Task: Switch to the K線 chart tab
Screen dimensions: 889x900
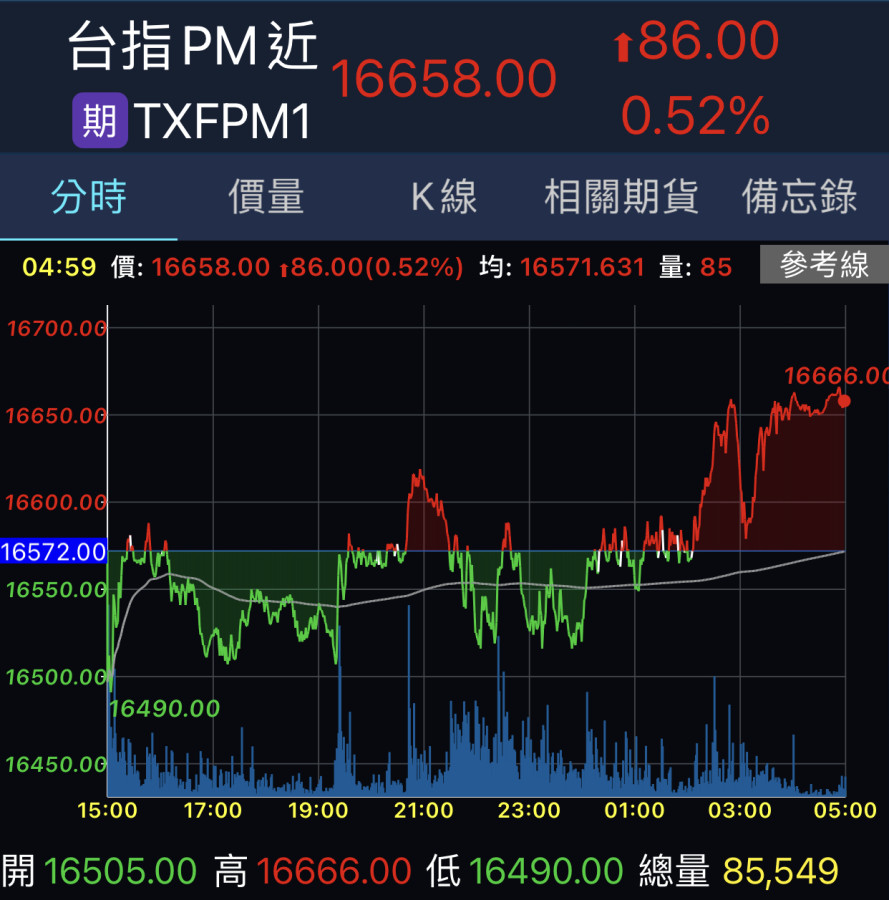Action: click(x=444, y=197)
